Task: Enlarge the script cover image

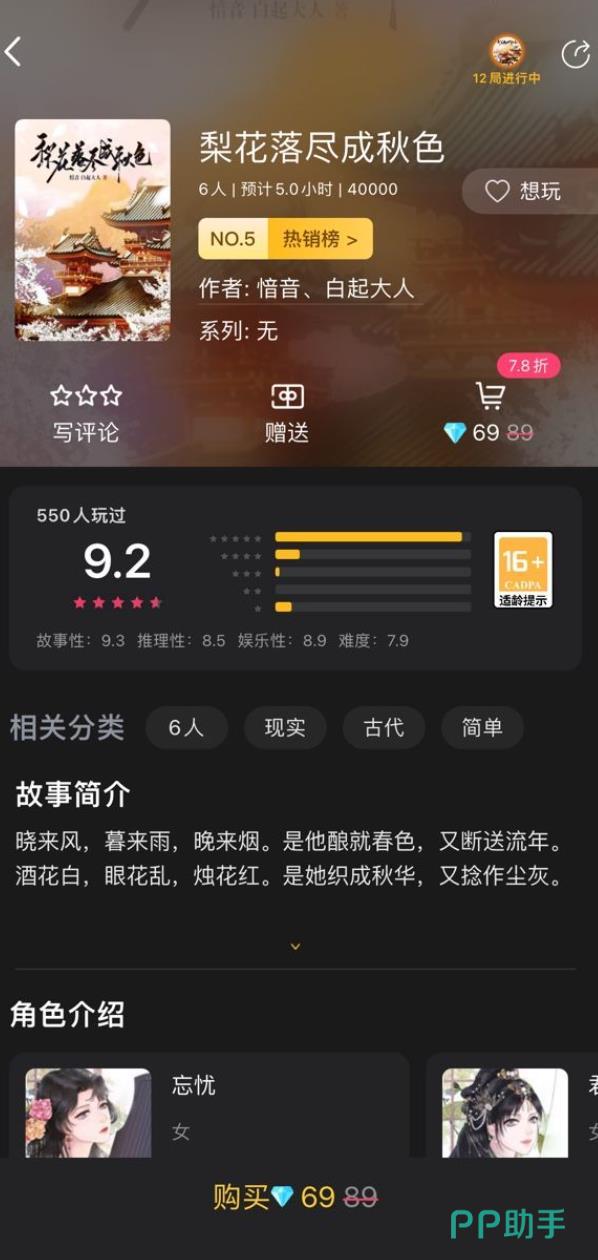Action: (x=92, y=230)
